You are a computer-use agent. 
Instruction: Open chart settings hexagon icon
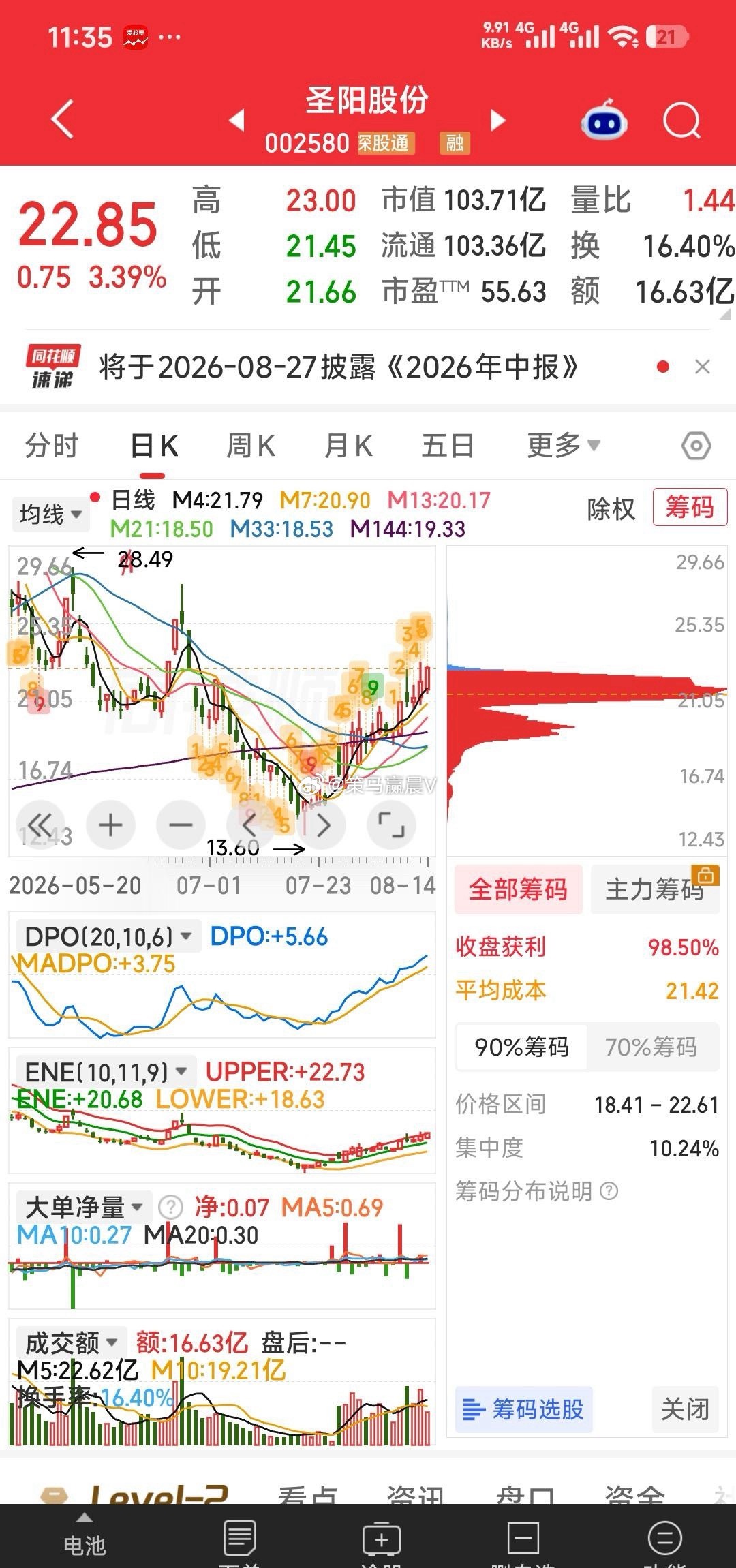click(696, 446)
